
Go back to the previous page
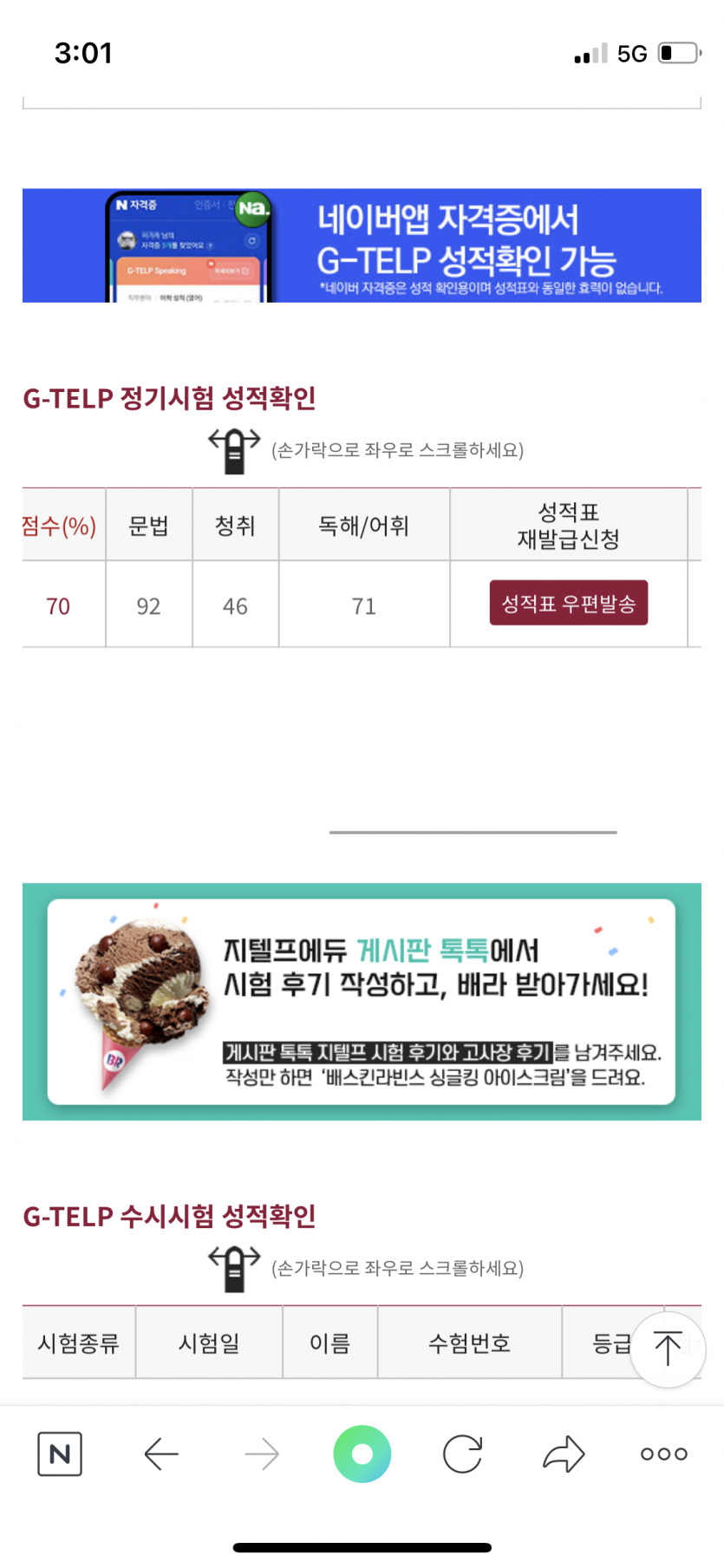(161, 1454)
